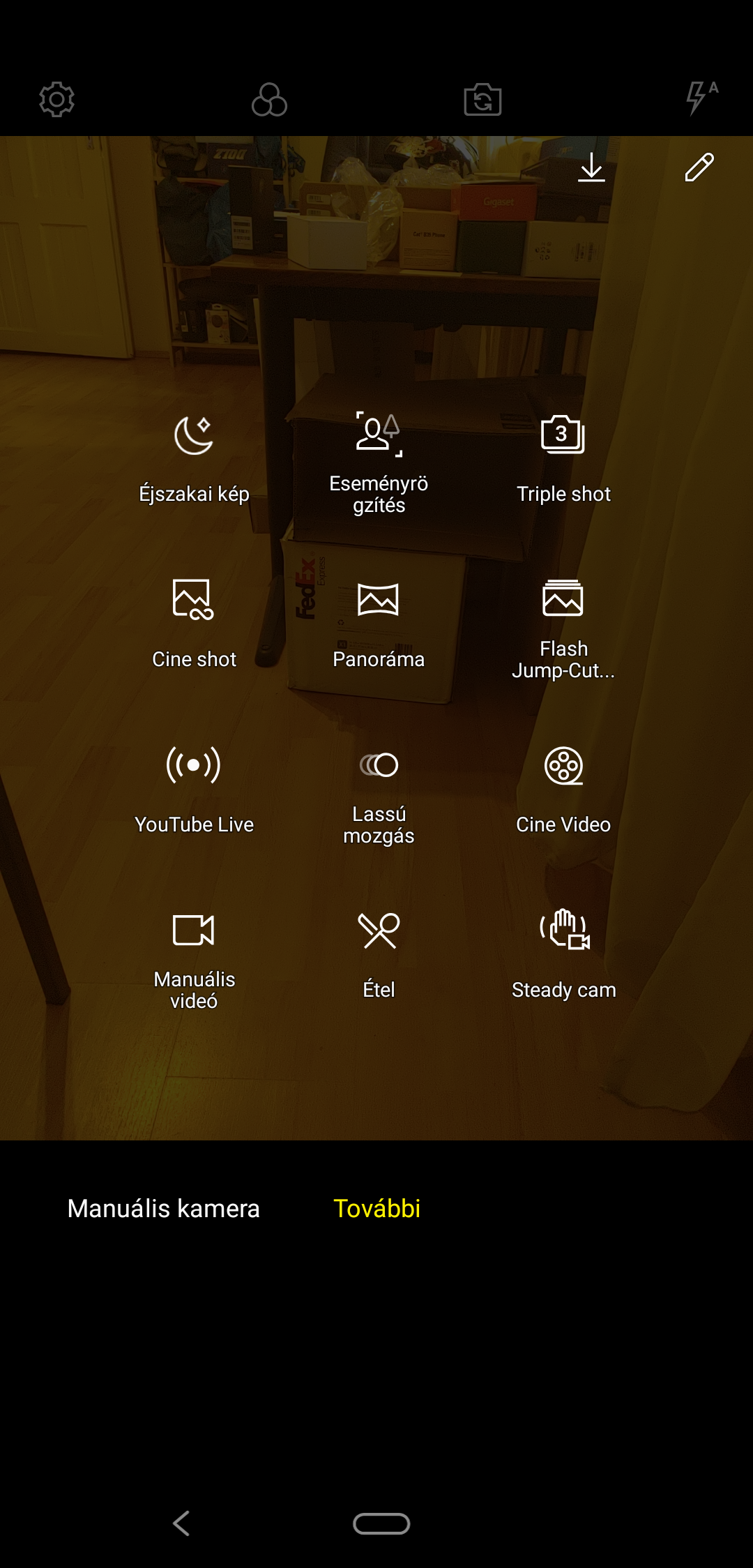Choose Étel food mode
The height and width of the screenshot is (1568, 753).
coord(379,956)
